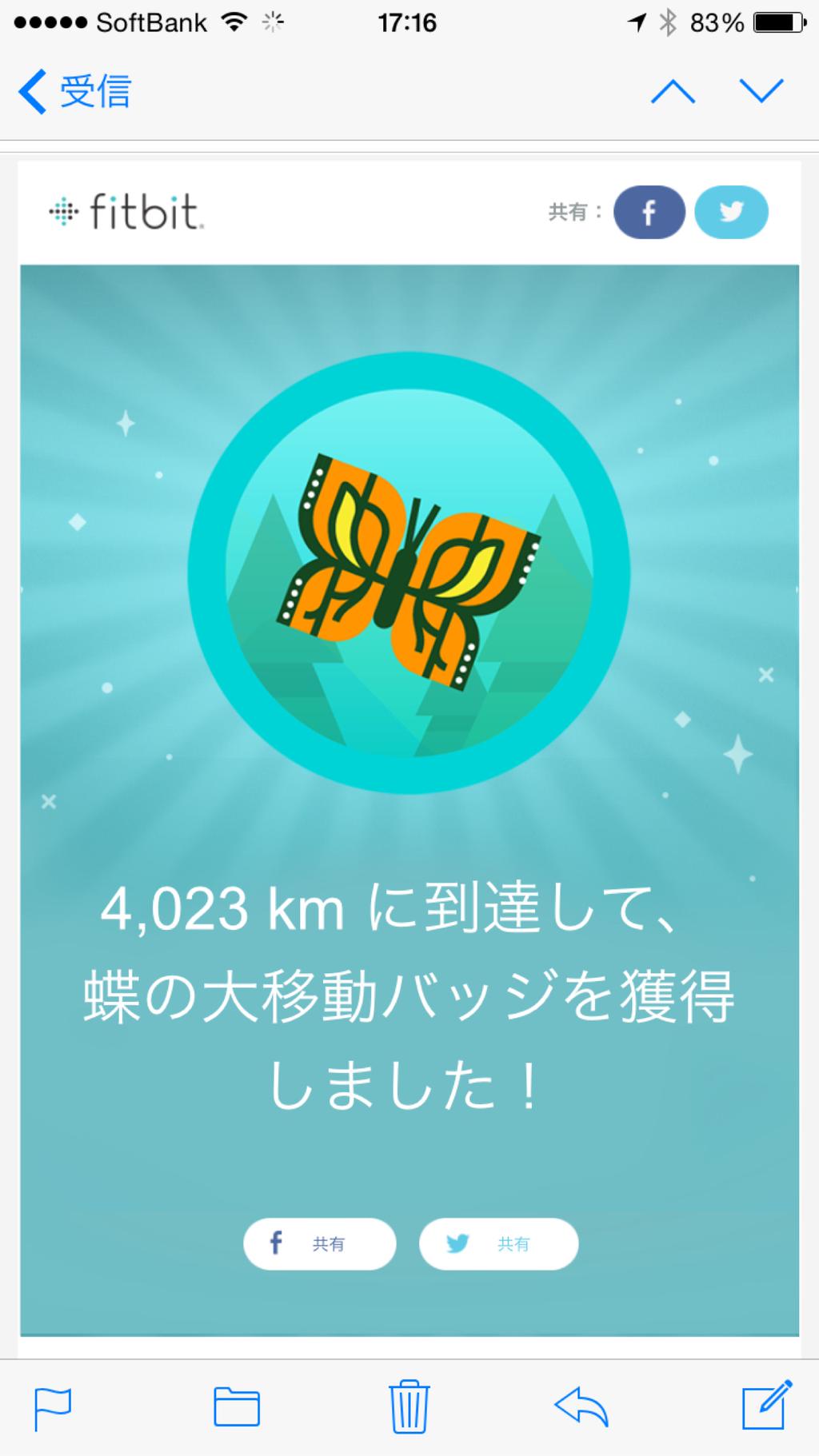The width and height of the screenshot is (819, 1456).
Task: Flag this email
Action: pos(53,1408)
